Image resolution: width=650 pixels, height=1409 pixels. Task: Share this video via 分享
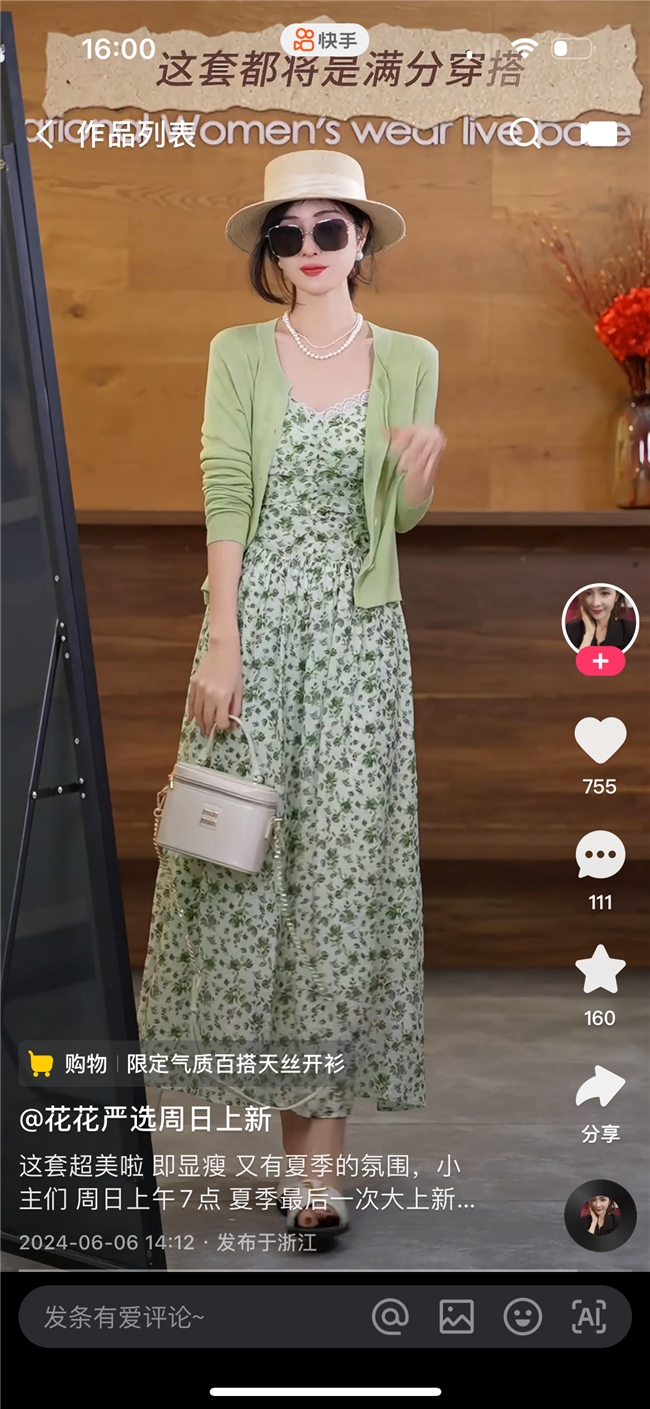tap(600, 1089)
